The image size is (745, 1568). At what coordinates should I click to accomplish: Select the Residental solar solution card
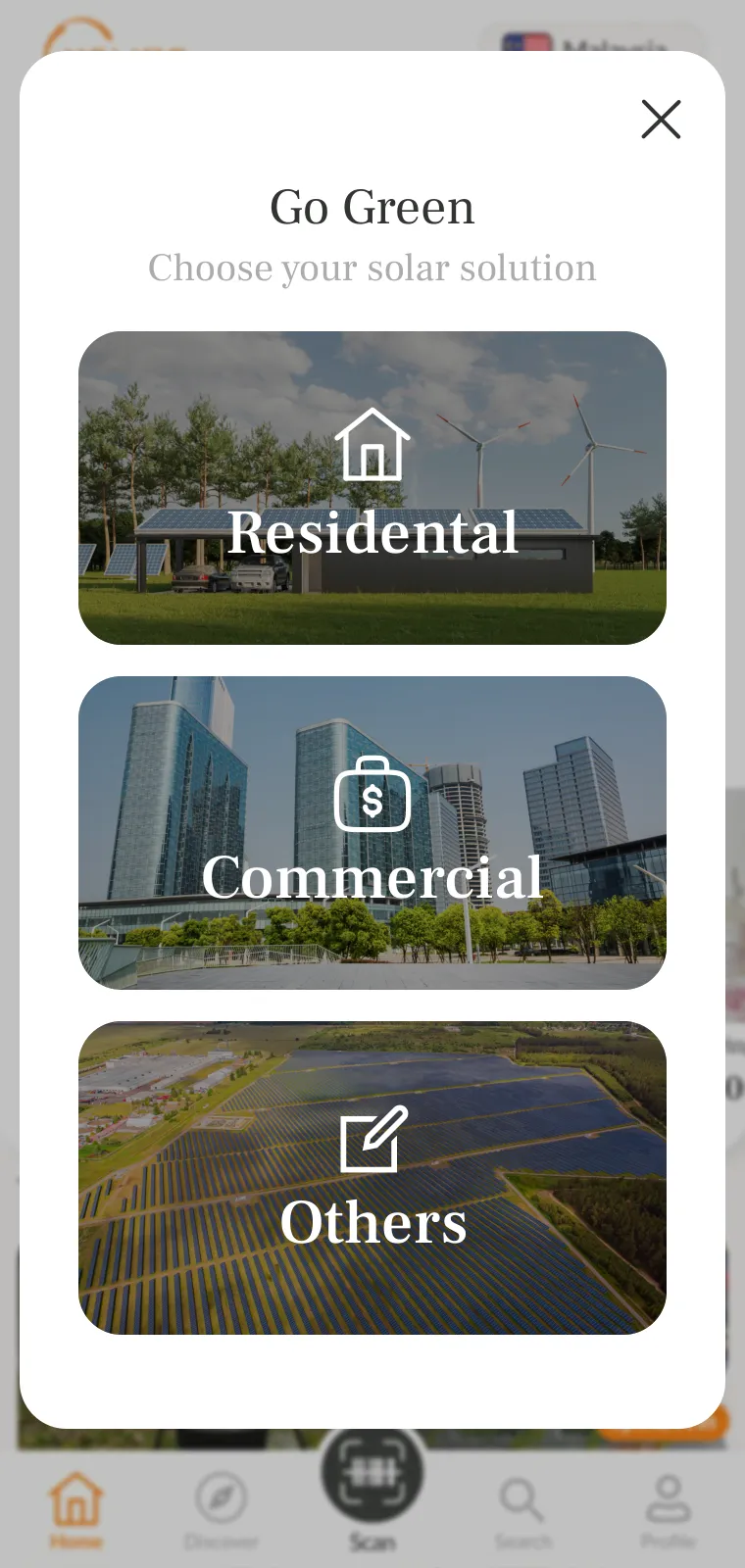(372, 488)
